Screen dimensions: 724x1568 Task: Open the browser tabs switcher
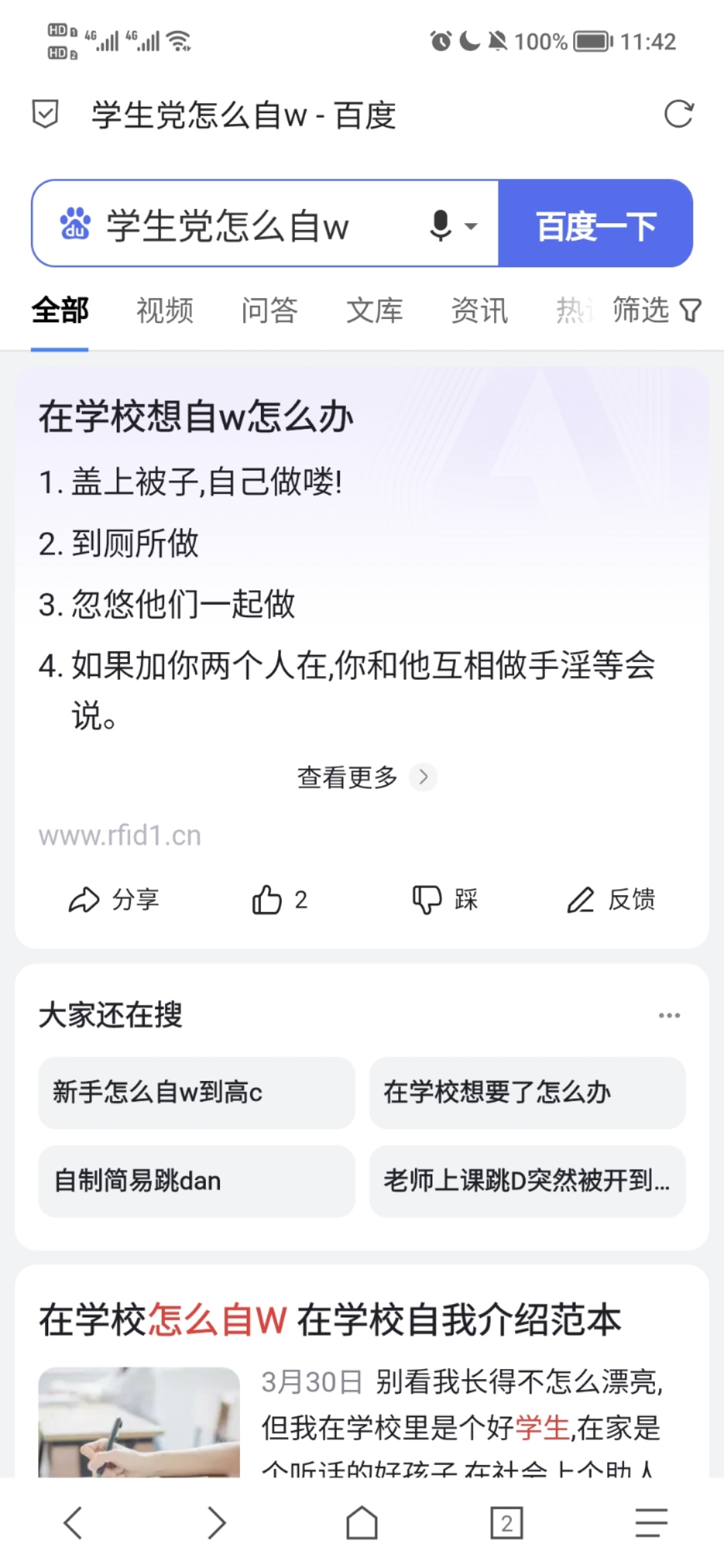[507, 1523]
